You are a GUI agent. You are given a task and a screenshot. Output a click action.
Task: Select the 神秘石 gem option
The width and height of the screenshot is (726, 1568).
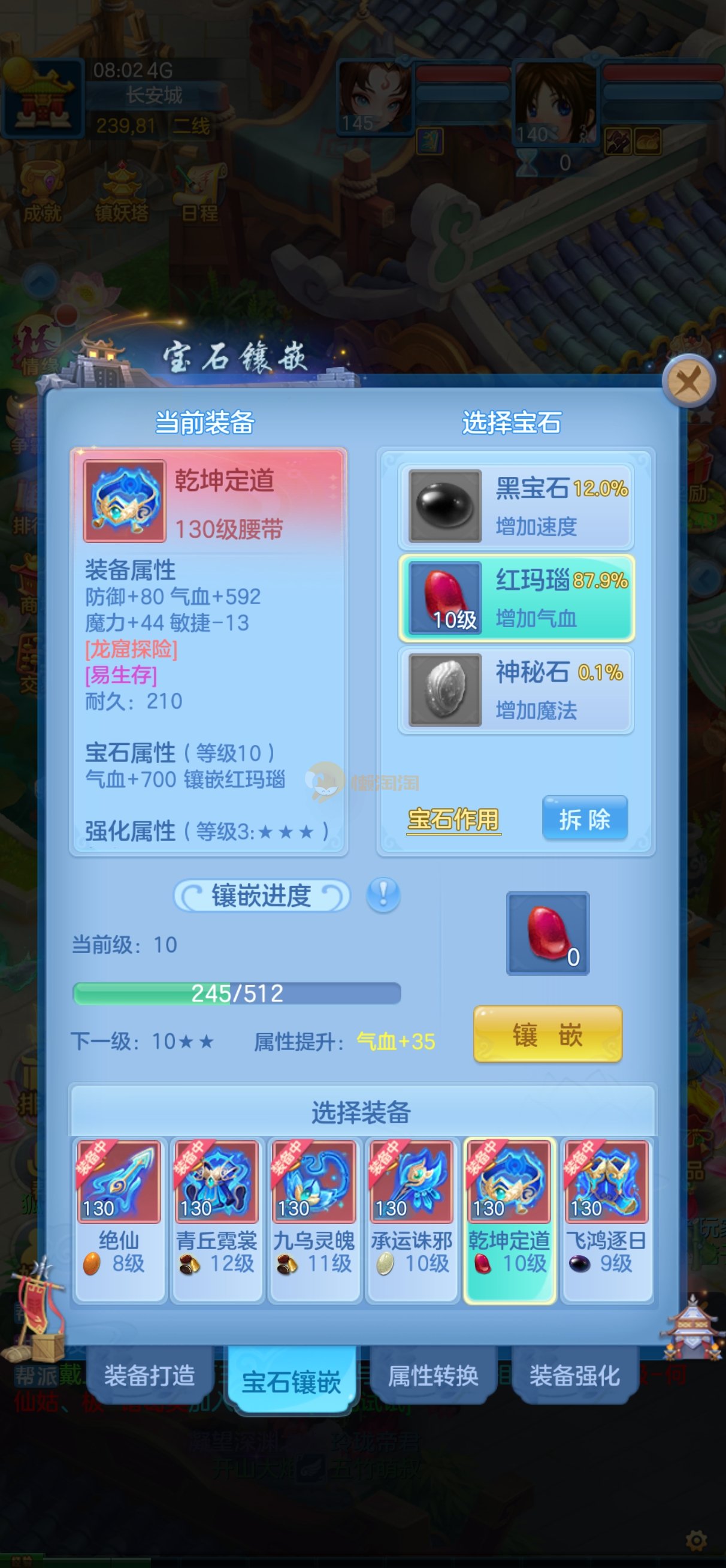tap(516, 690)
